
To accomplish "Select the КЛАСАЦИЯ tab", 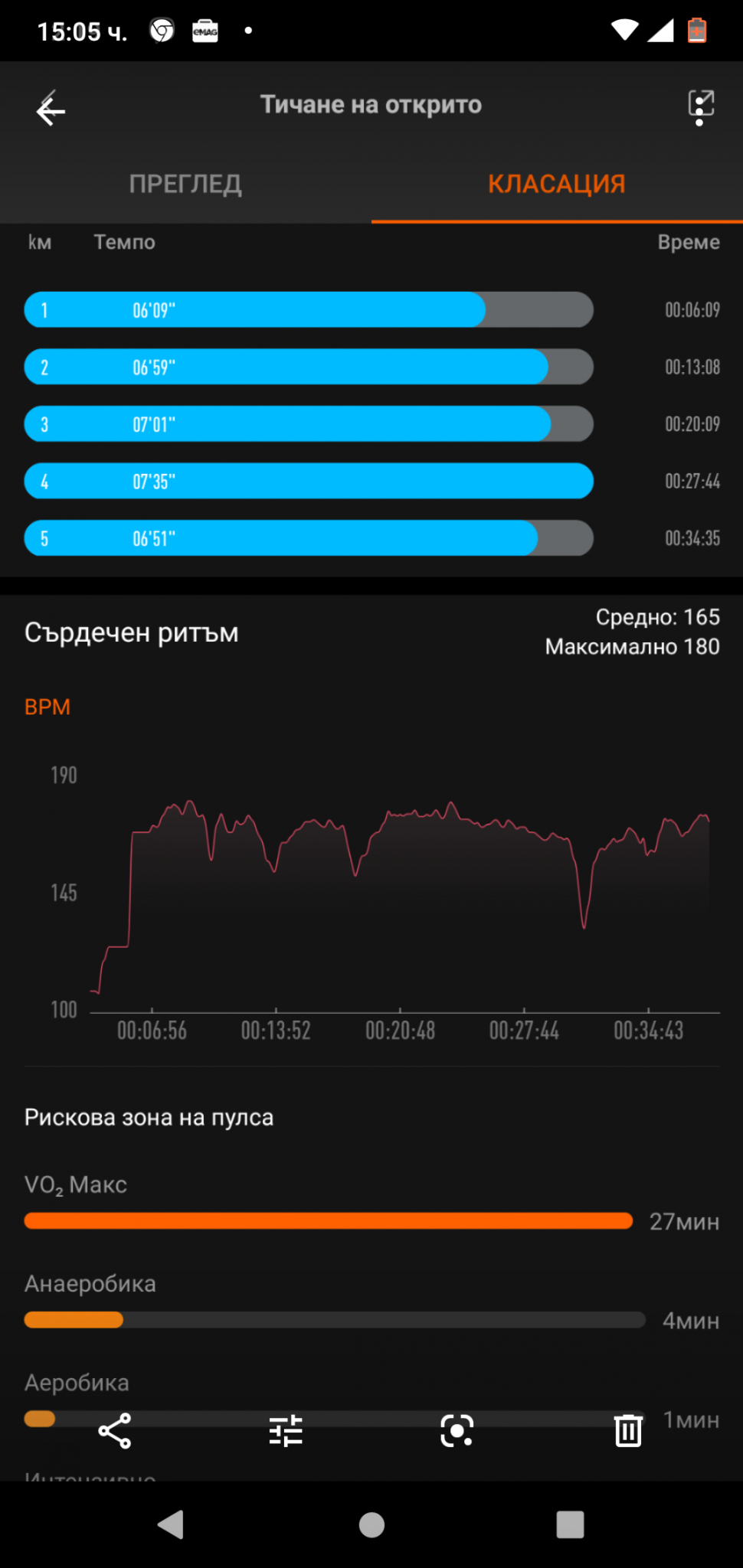I will (x=557, y=184).
